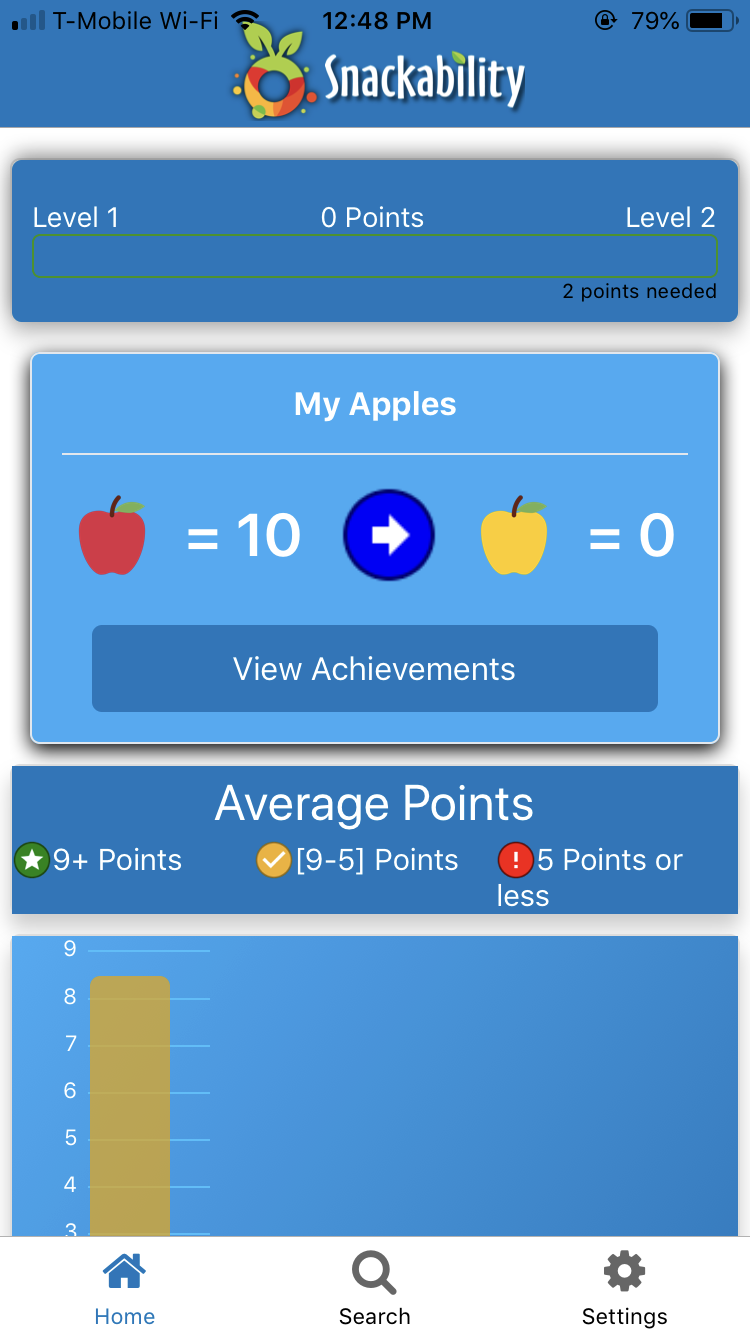Image resolution: width=750 pixels, height=1334 pixels.
Task: Go to the Home tab
Action: [x=124, y=1289]
